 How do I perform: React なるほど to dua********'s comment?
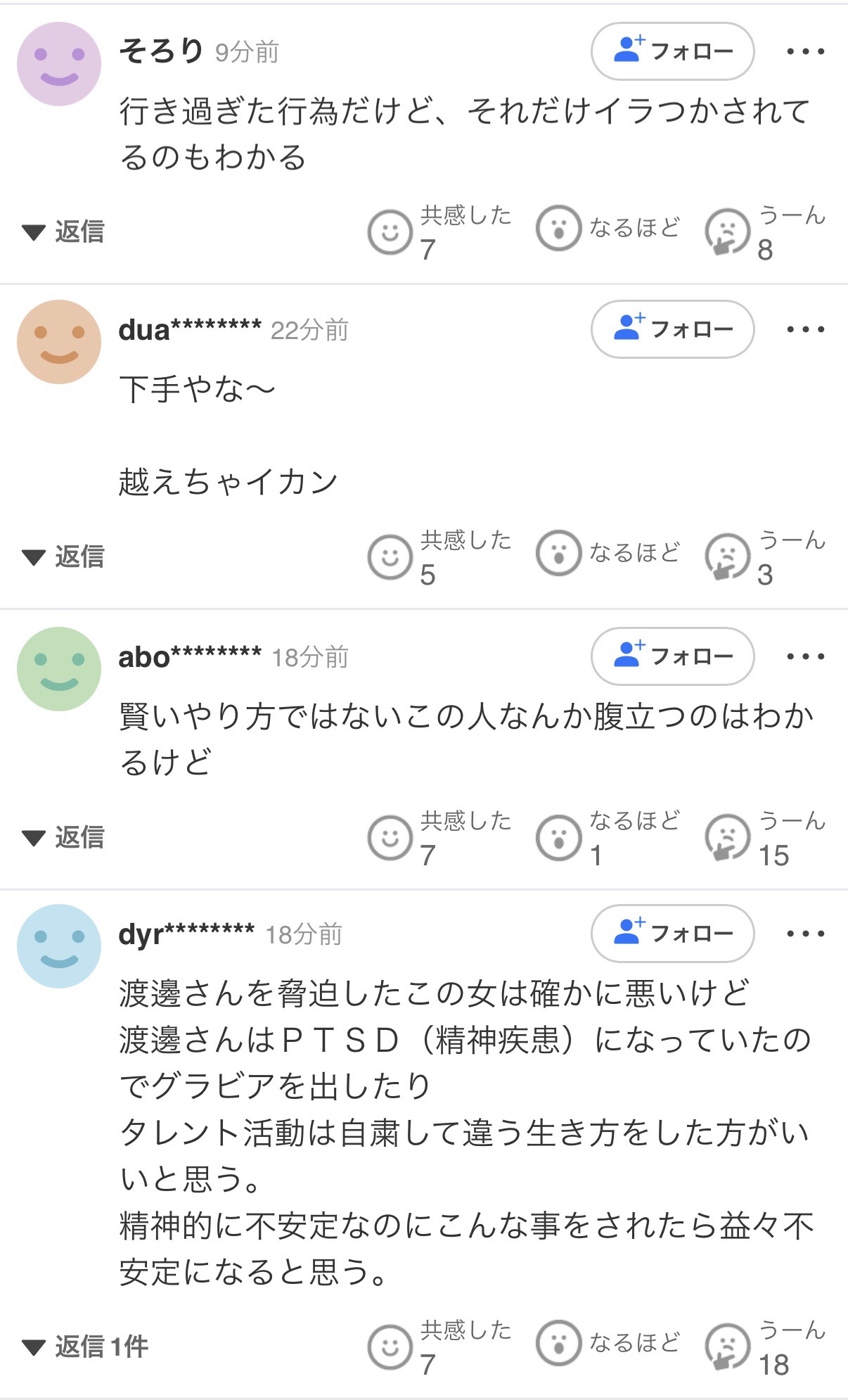[x=559, y=554]
